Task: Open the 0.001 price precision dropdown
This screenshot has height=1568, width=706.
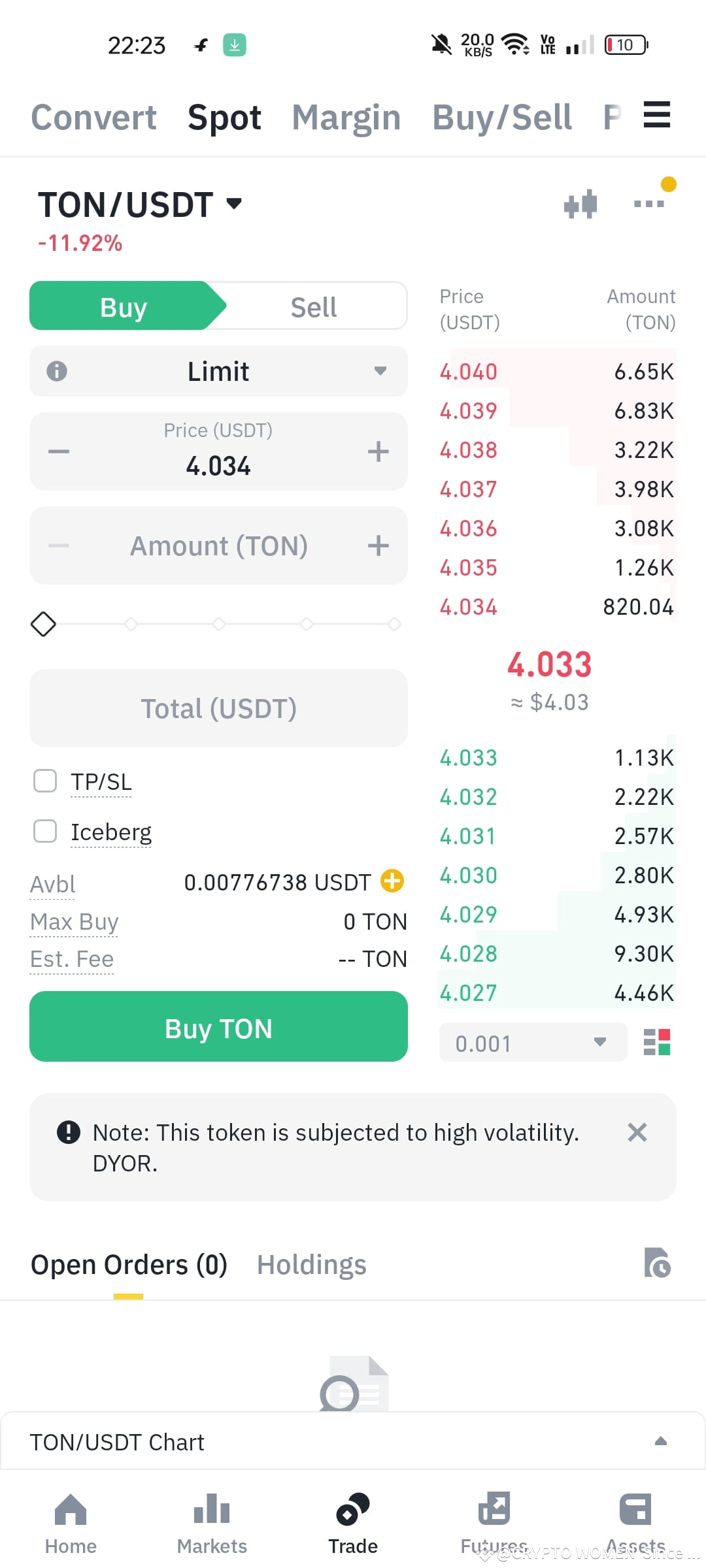Action: 532,1043
